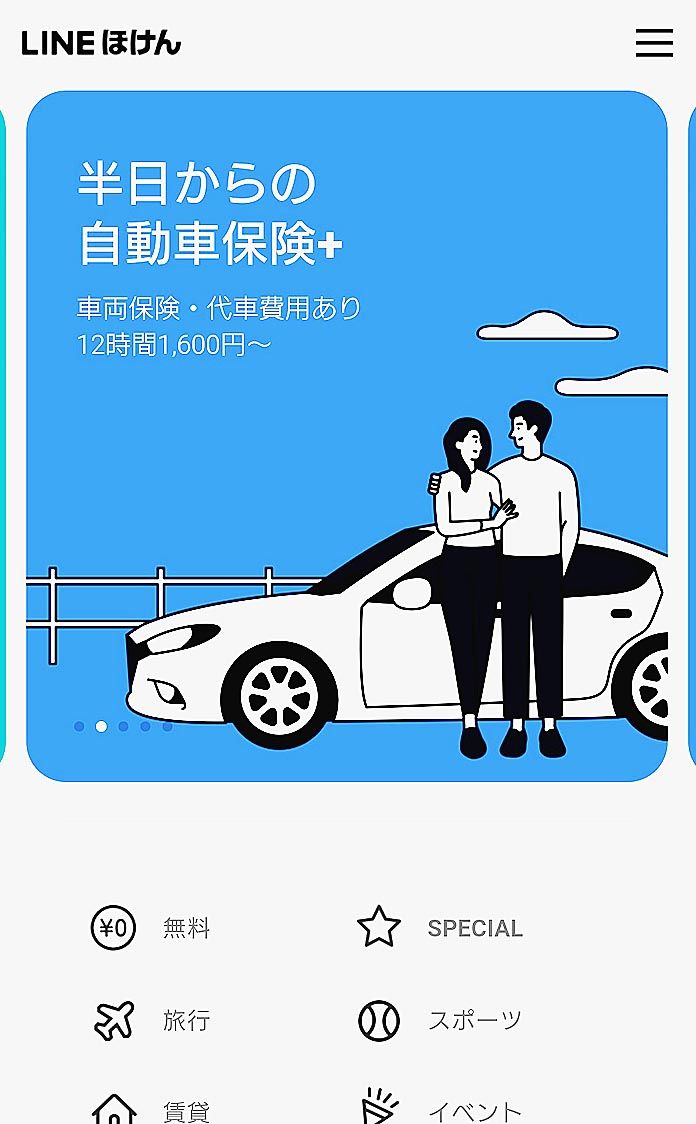Select the 無料 free insurance category
This screenshot has width=696, height=1124.
click(x=152, y=929)
